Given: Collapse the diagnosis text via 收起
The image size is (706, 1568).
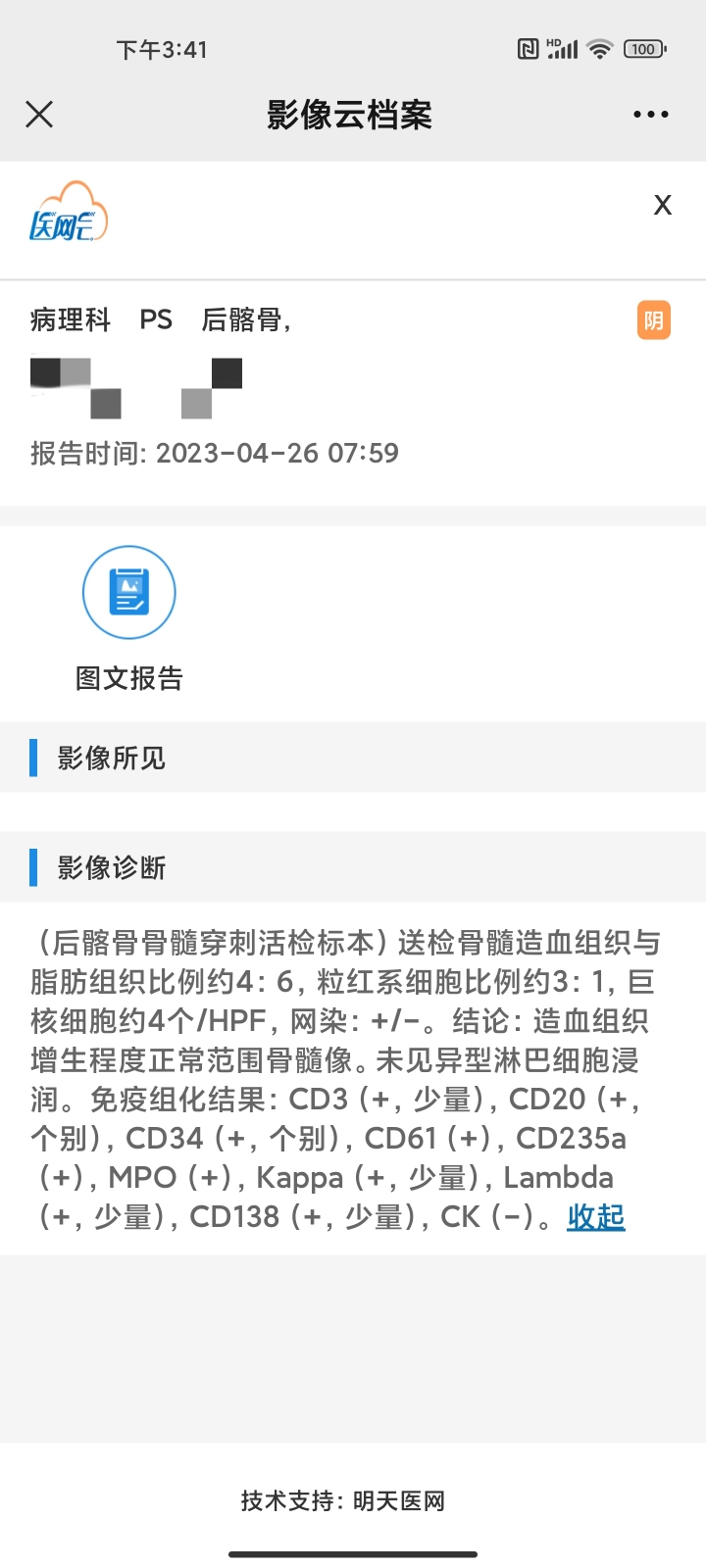Looking at the screenshot, I should point(596,1216).
